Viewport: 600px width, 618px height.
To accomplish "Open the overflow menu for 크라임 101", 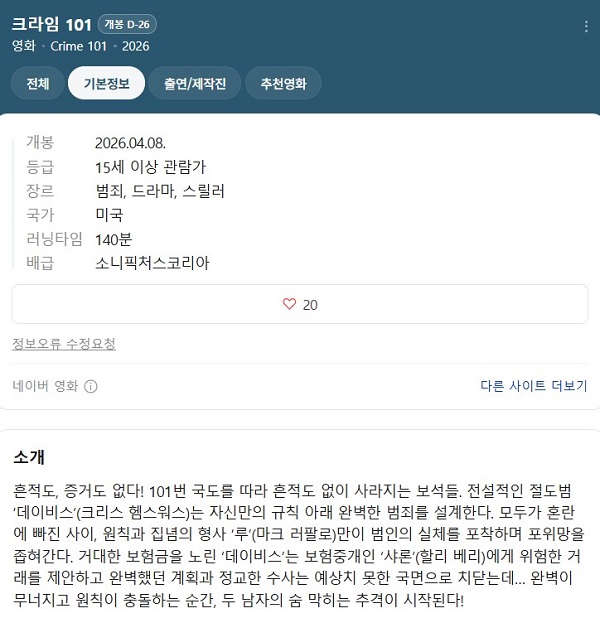I will [x=586, y=27].
